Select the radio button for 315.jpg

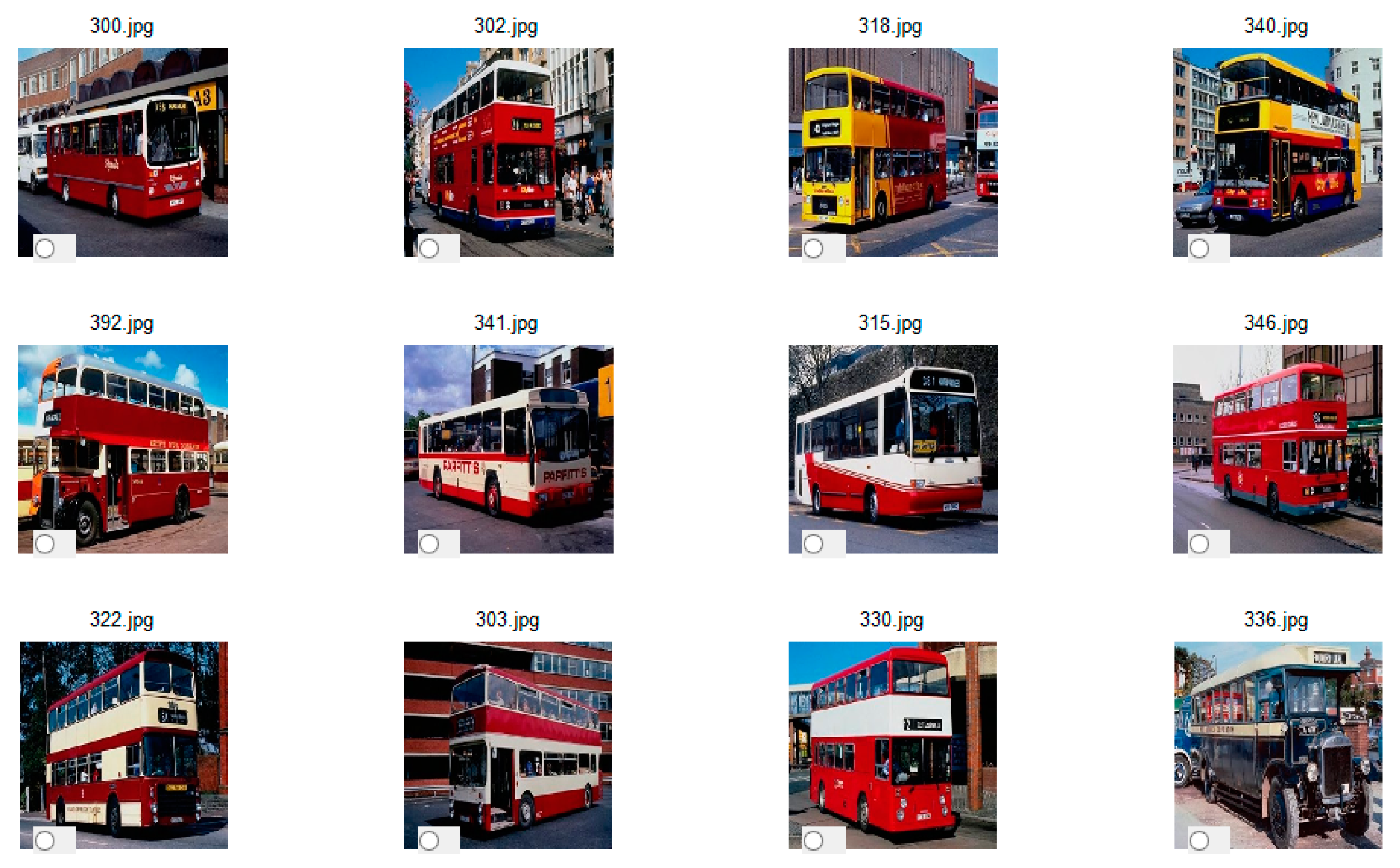click(x=813, y=544)
